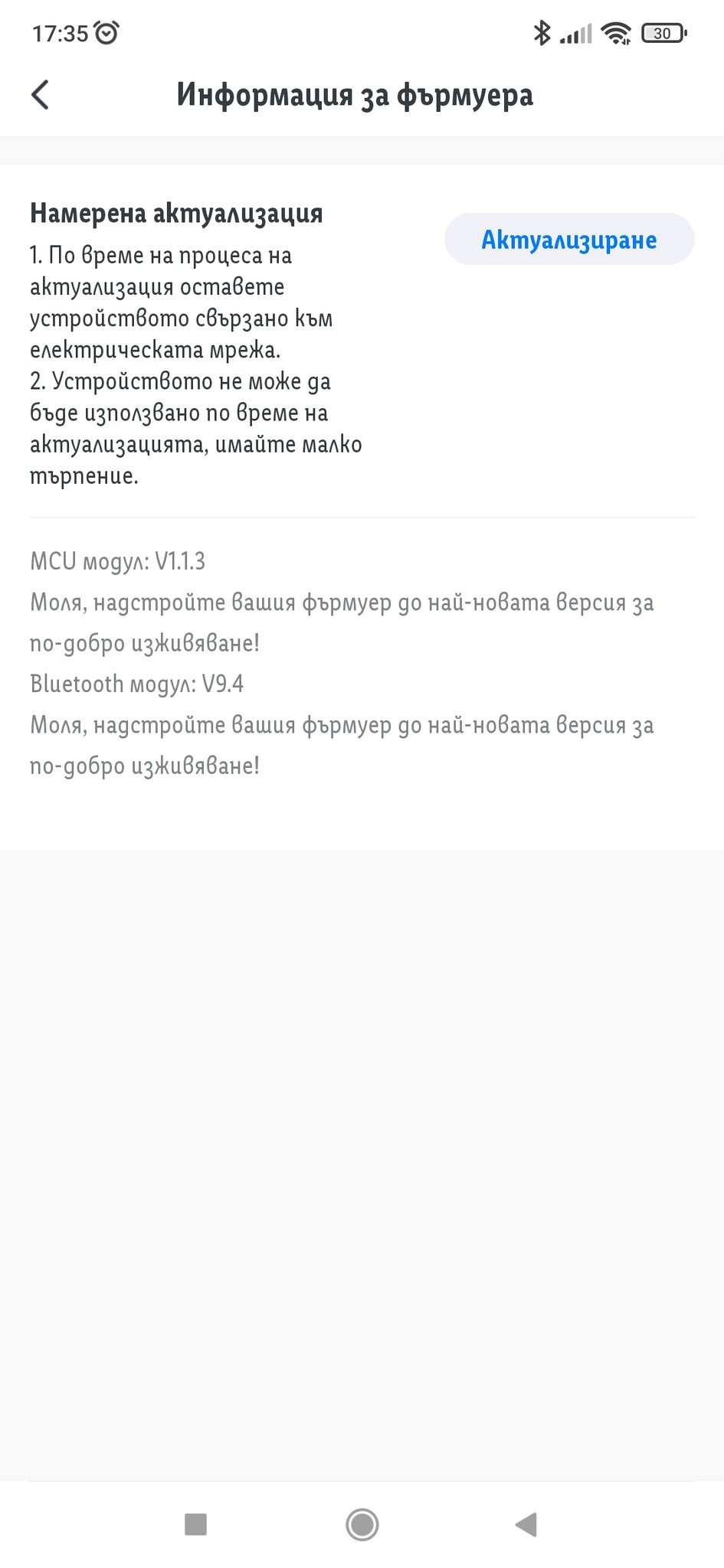
Task: Tap the Актуализиране button
Action: pyautogui.click(x=568, y=240)
